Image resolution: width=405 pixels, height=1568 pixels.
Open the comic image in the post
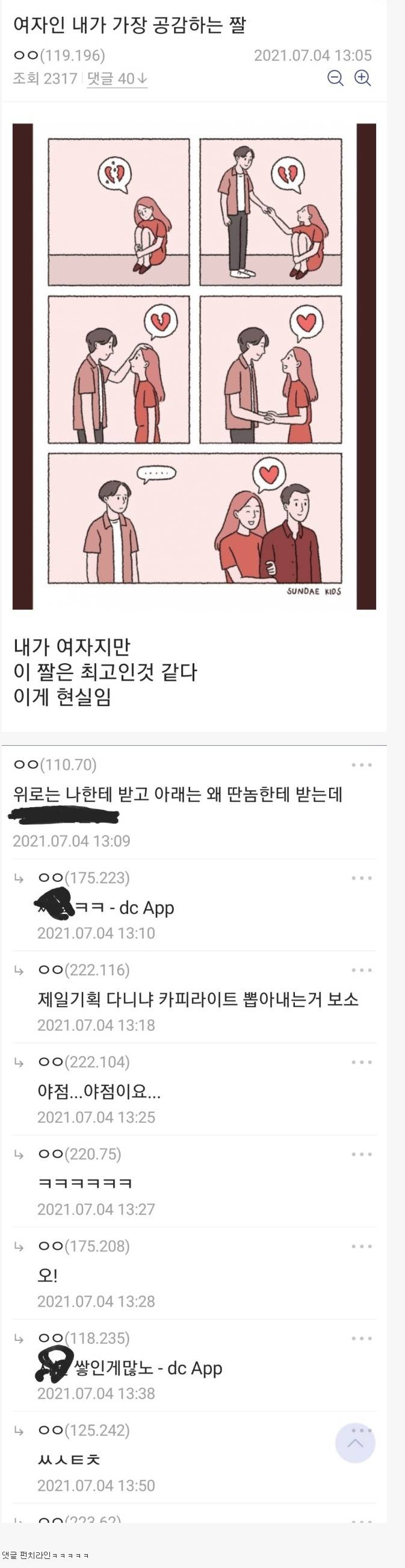194,366
